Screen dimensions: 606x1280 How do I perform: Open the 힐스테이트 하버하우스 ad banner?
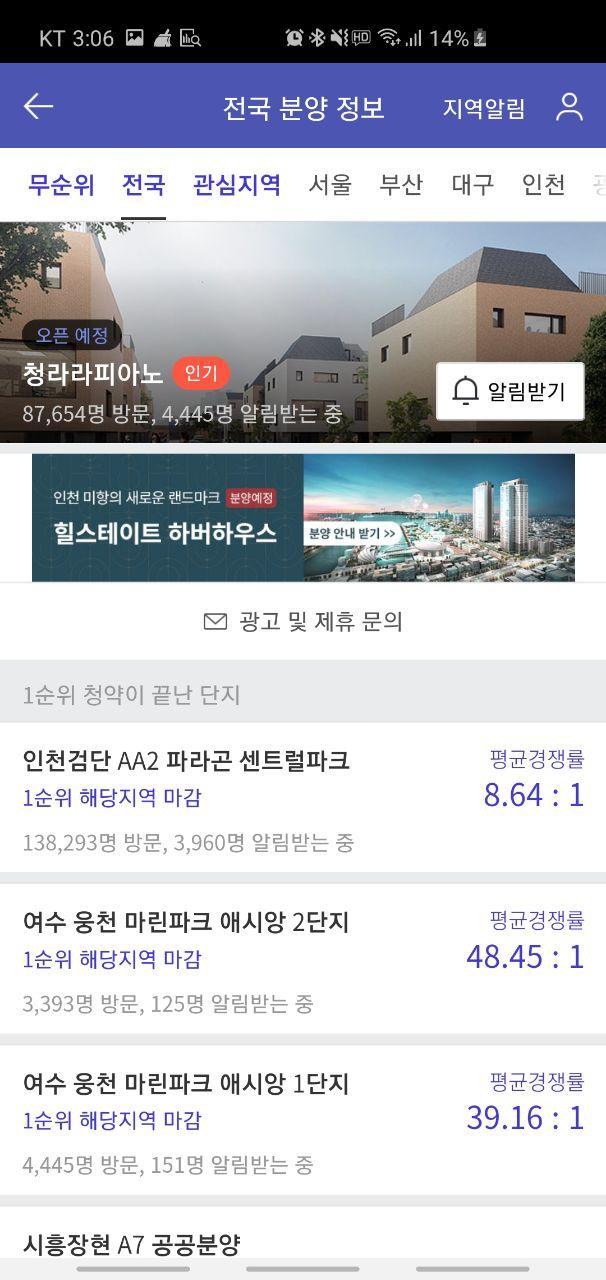point(303,518)
